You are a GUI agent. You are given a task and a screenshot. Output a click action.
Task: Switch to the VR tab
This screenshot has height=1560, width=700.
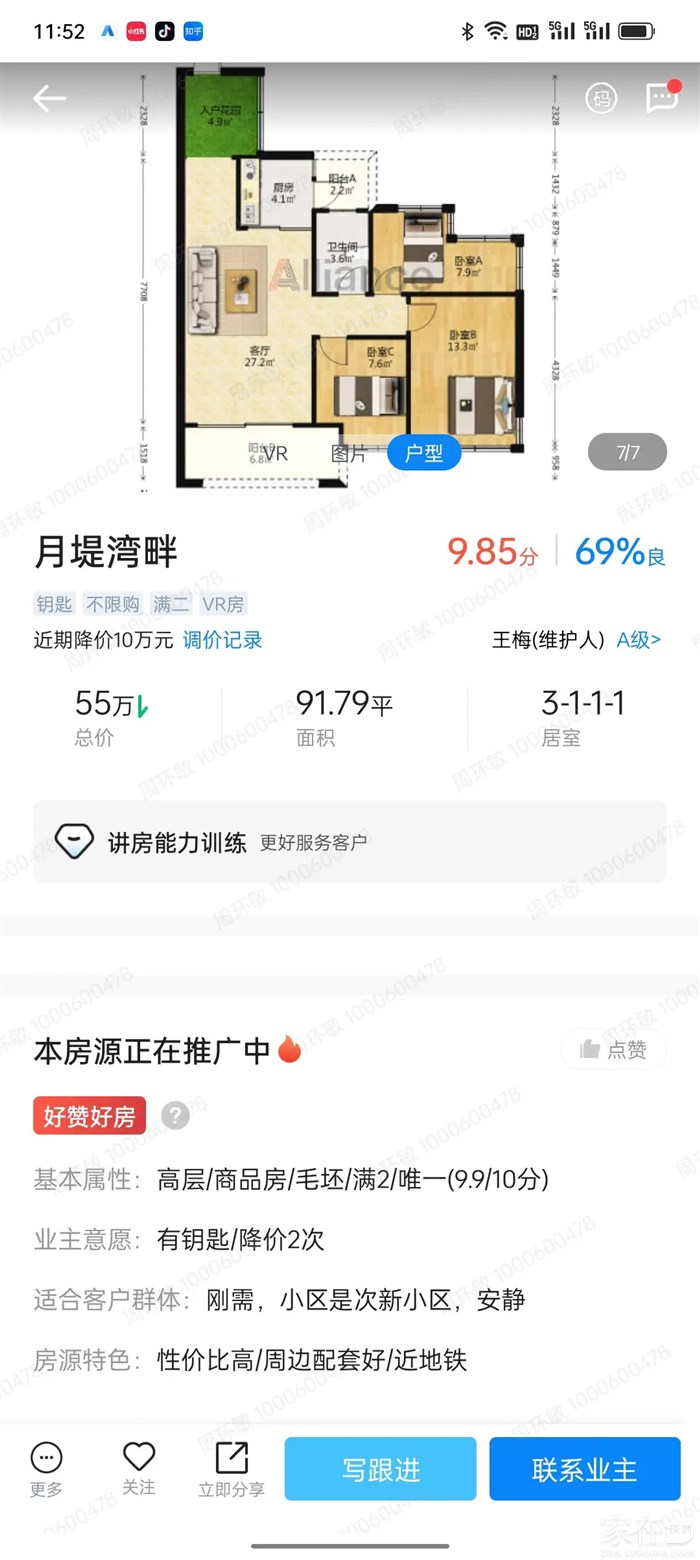pos(275,453)
